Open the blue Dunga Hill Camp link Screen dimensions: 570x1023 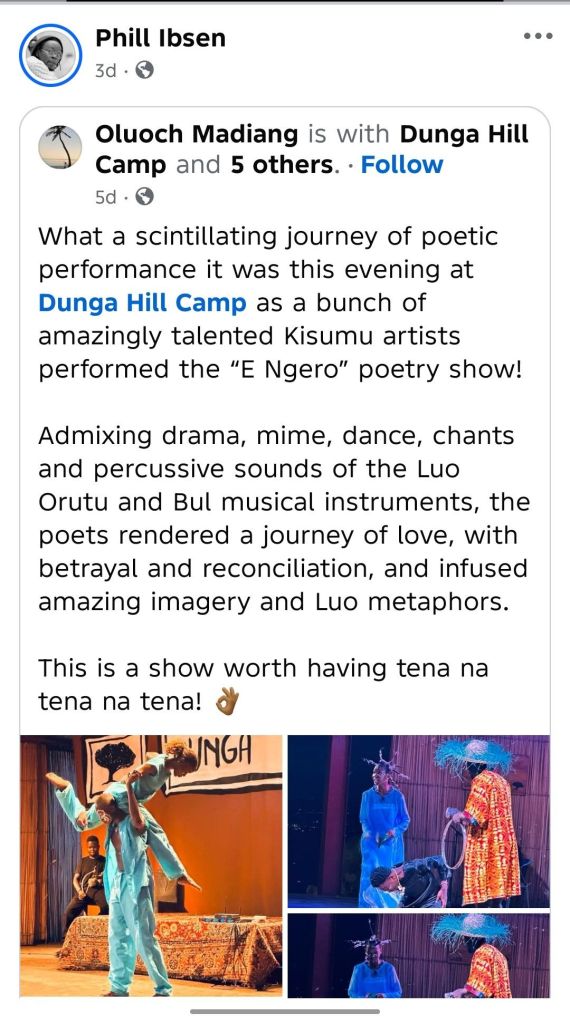(x=142, y=303)
